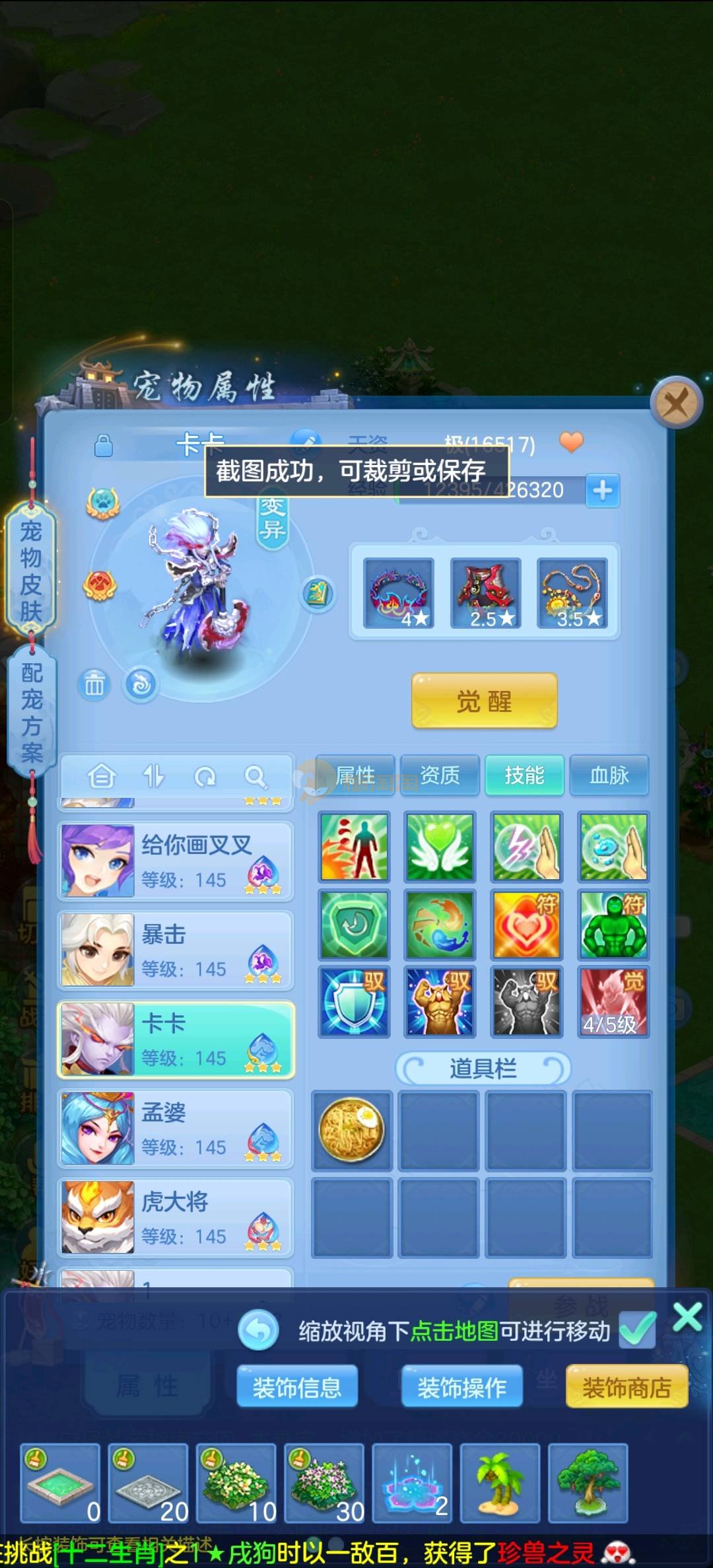Go to 装饰商店 shop
713x1568 pixels.
(626, 1387)
